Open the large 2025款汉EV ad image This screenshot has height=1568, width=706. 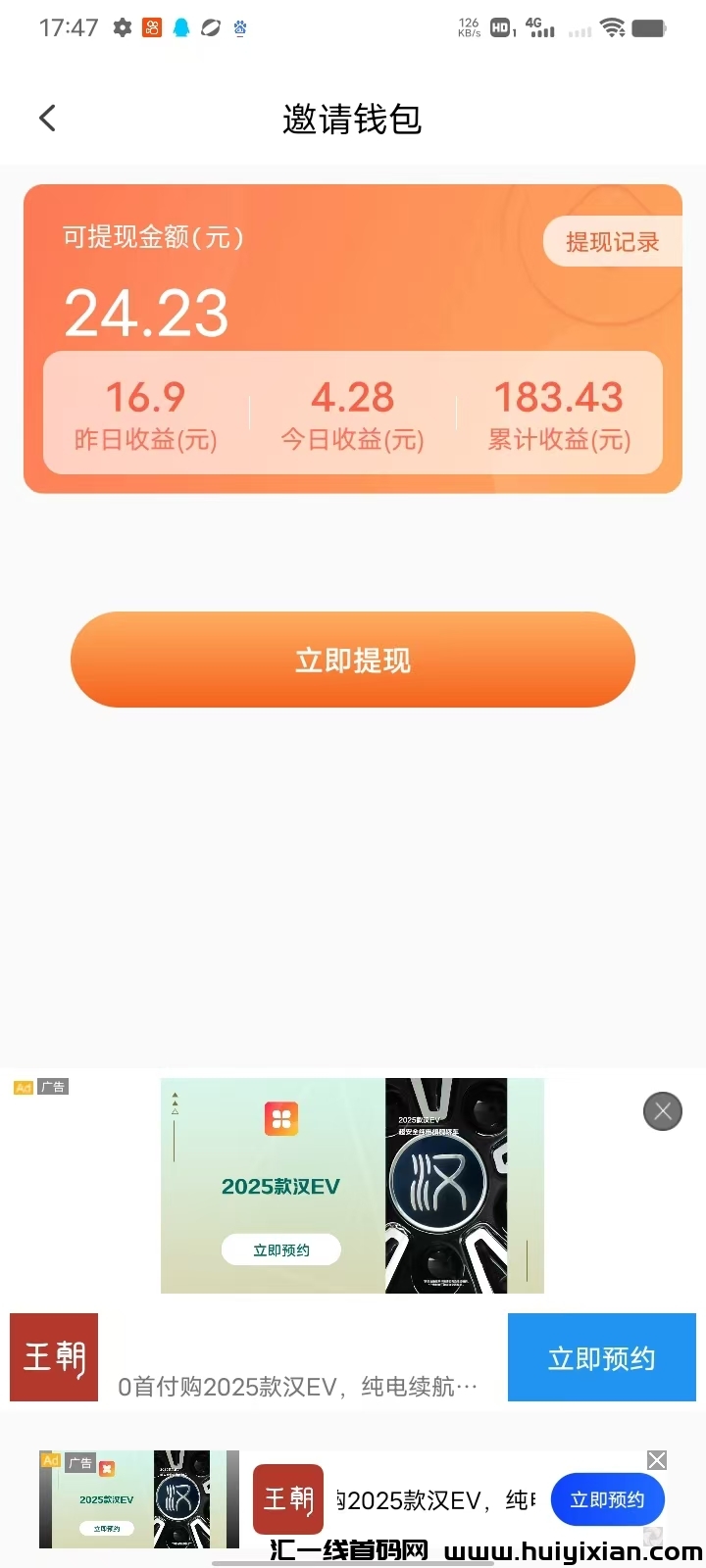(x=352, y=1186)
